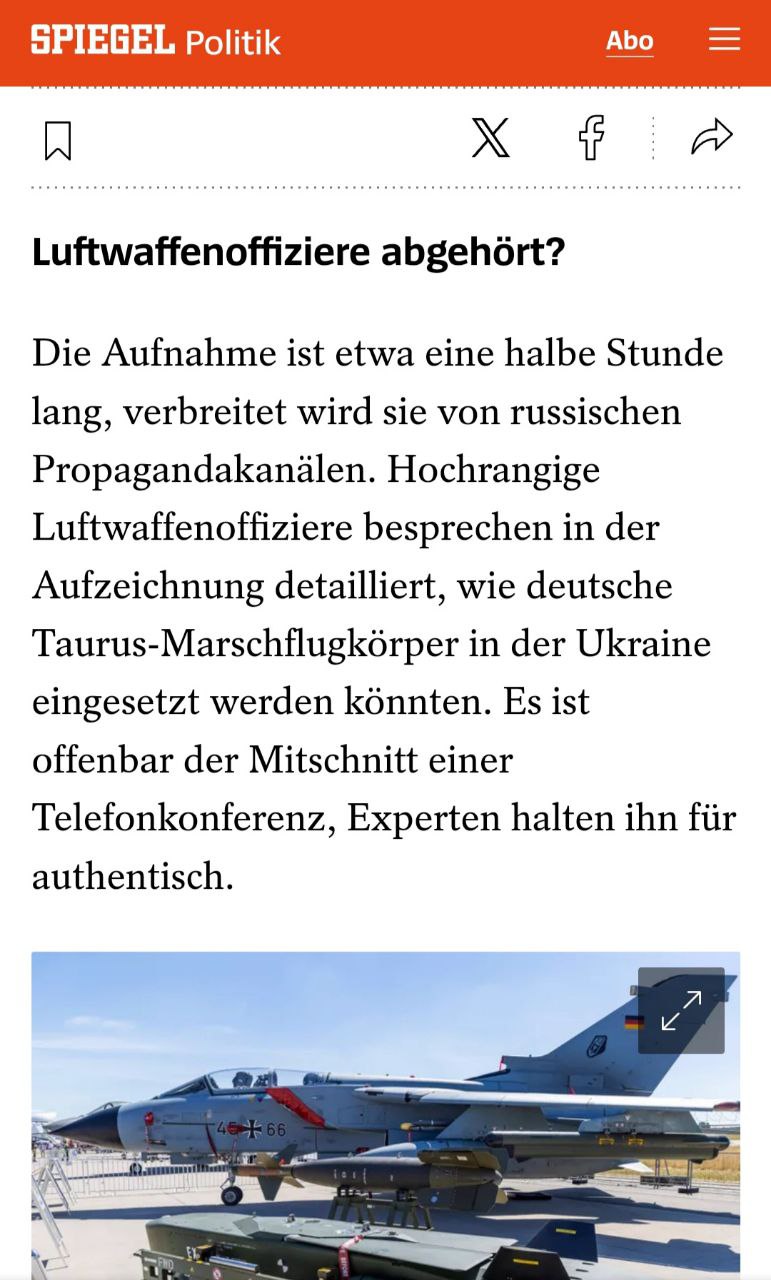Image resolution: width=771 pixels, height=1280 pixels.
Task: Share article on Facebook
Action: [592, 138]
